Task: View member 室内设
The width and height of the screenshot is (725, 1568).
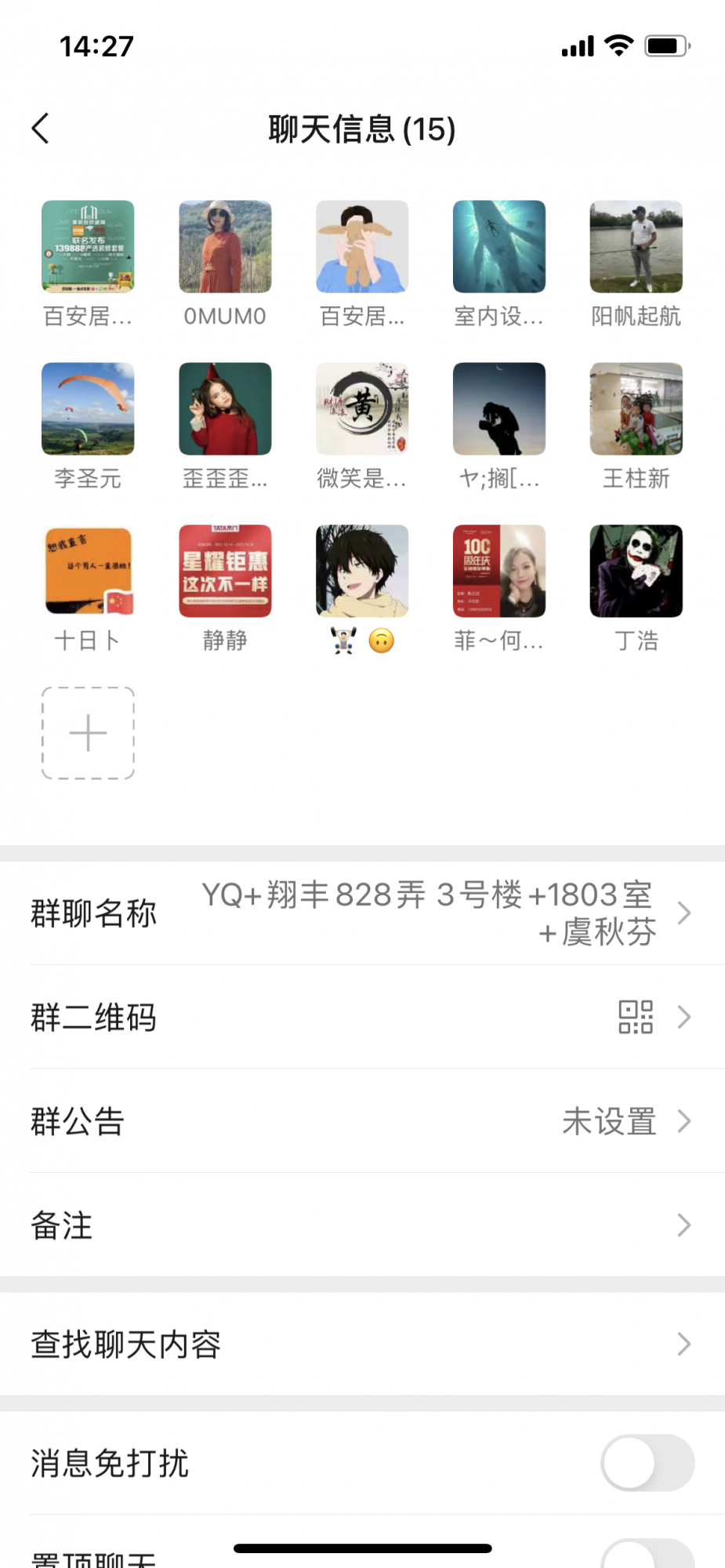Action: (499, 247)
